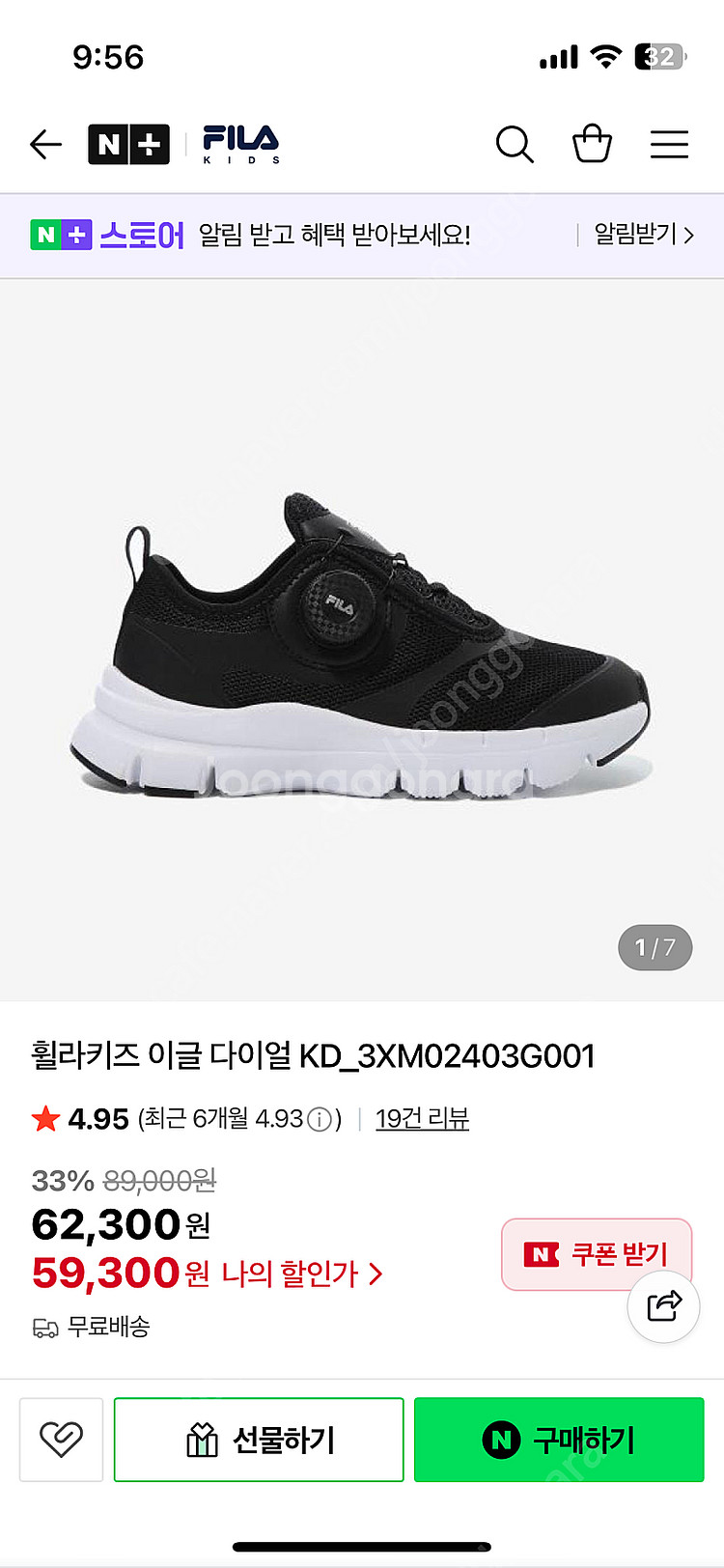This screenshot has width=724, height=1568.
Task: Open the hamburger menu
Action: [669, 145]
